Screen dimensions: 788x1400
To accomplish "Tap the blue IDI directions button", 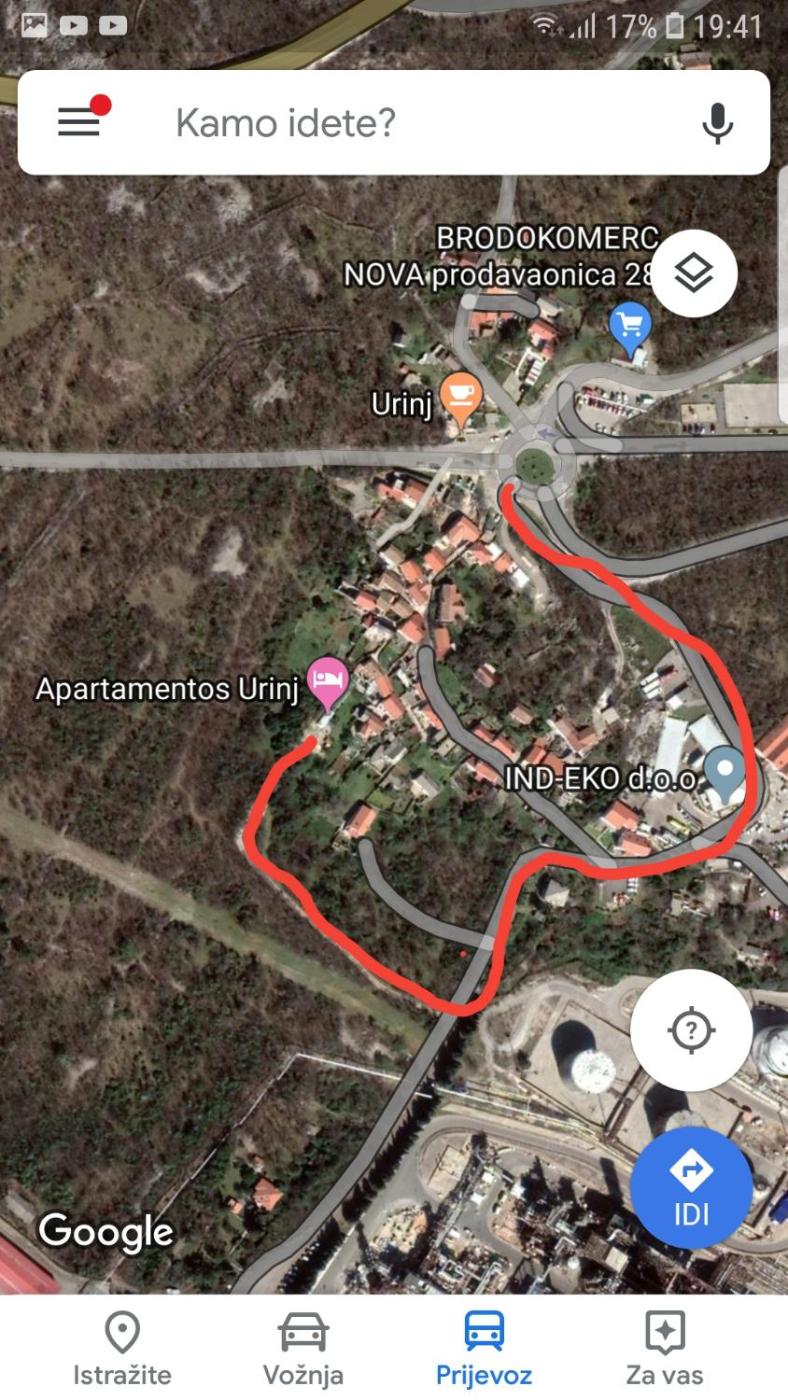I will click(x=691, y=1188).
